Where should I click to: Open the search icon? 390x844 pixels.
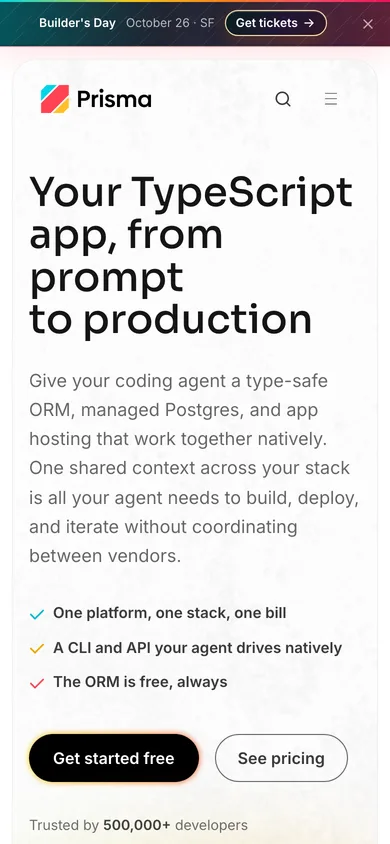pos(283,99)
